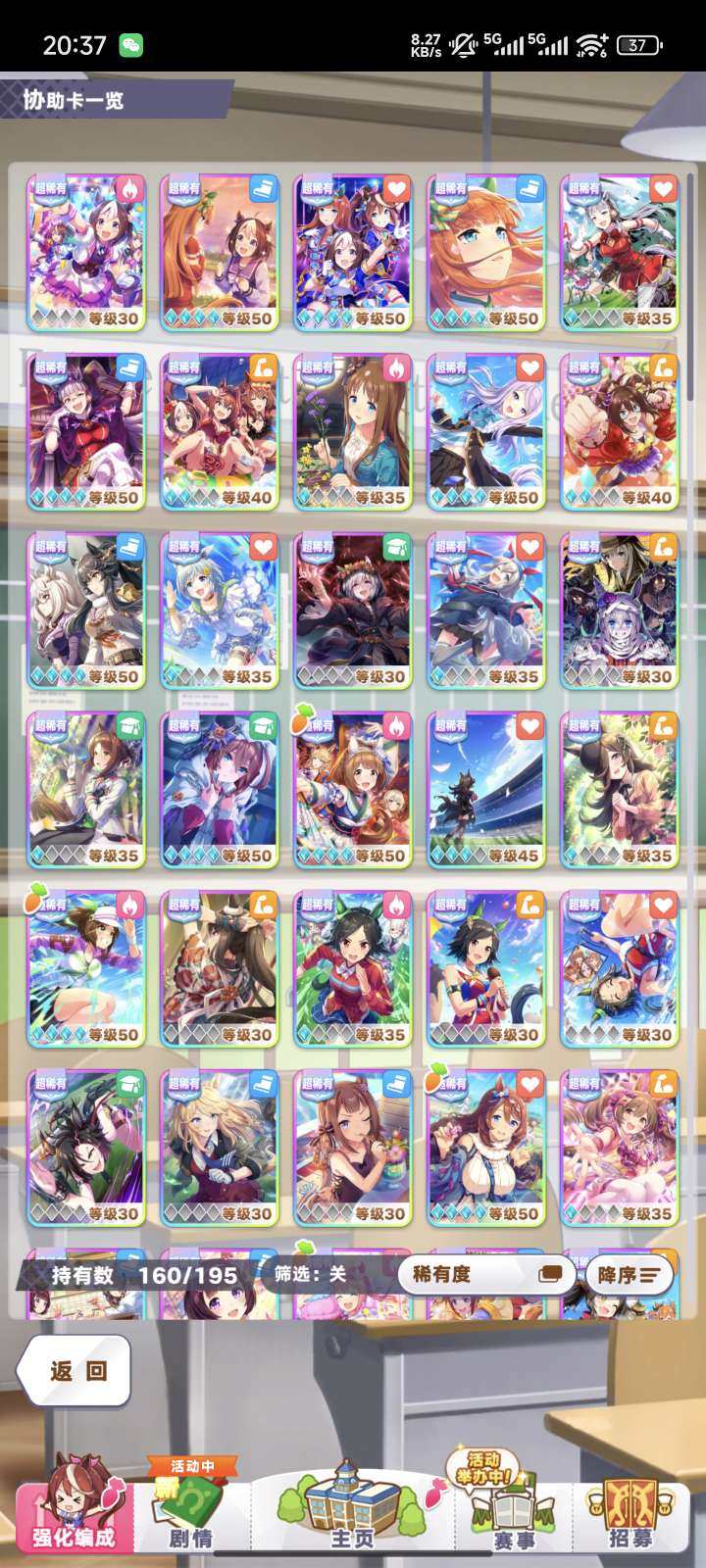Open the 筛选 filter setting
The height and width of the screenshot is (1568, 706).
tap(311, 1274)
